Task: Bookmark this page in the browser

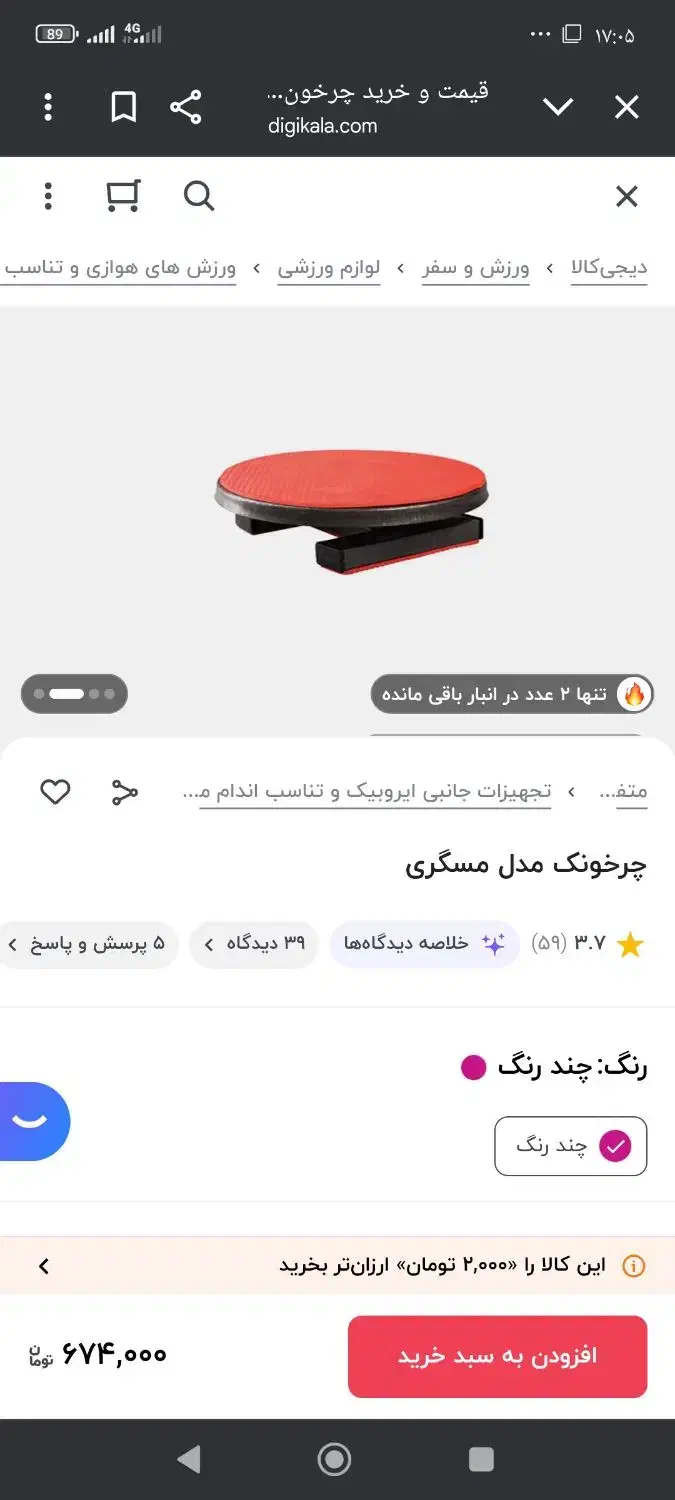Action: 123,107
